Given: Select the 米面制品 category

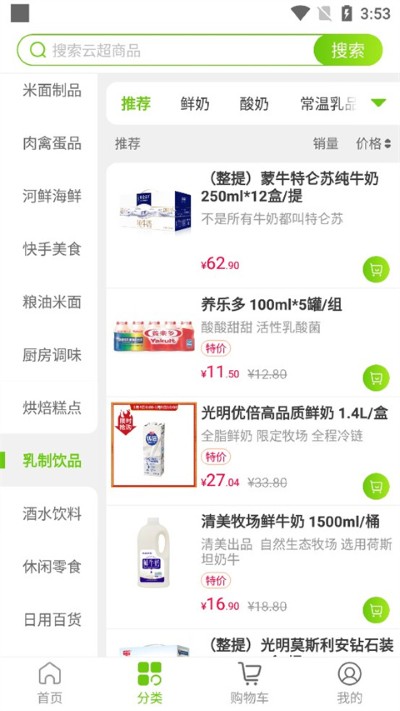Looking at the screenshot, I should 52,91.
